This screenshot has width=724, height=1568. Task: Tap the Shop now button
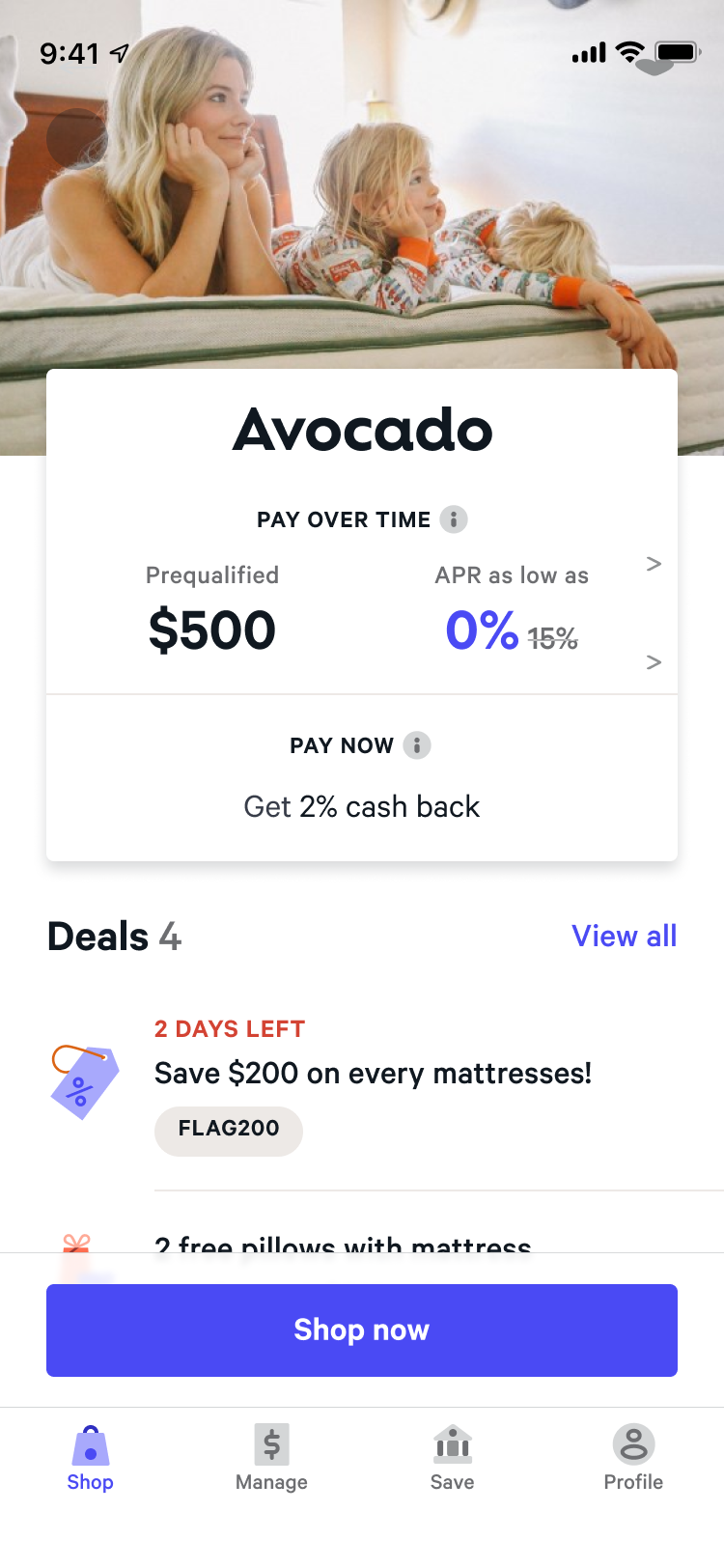pyautogui.click(x=362, y=1330)
